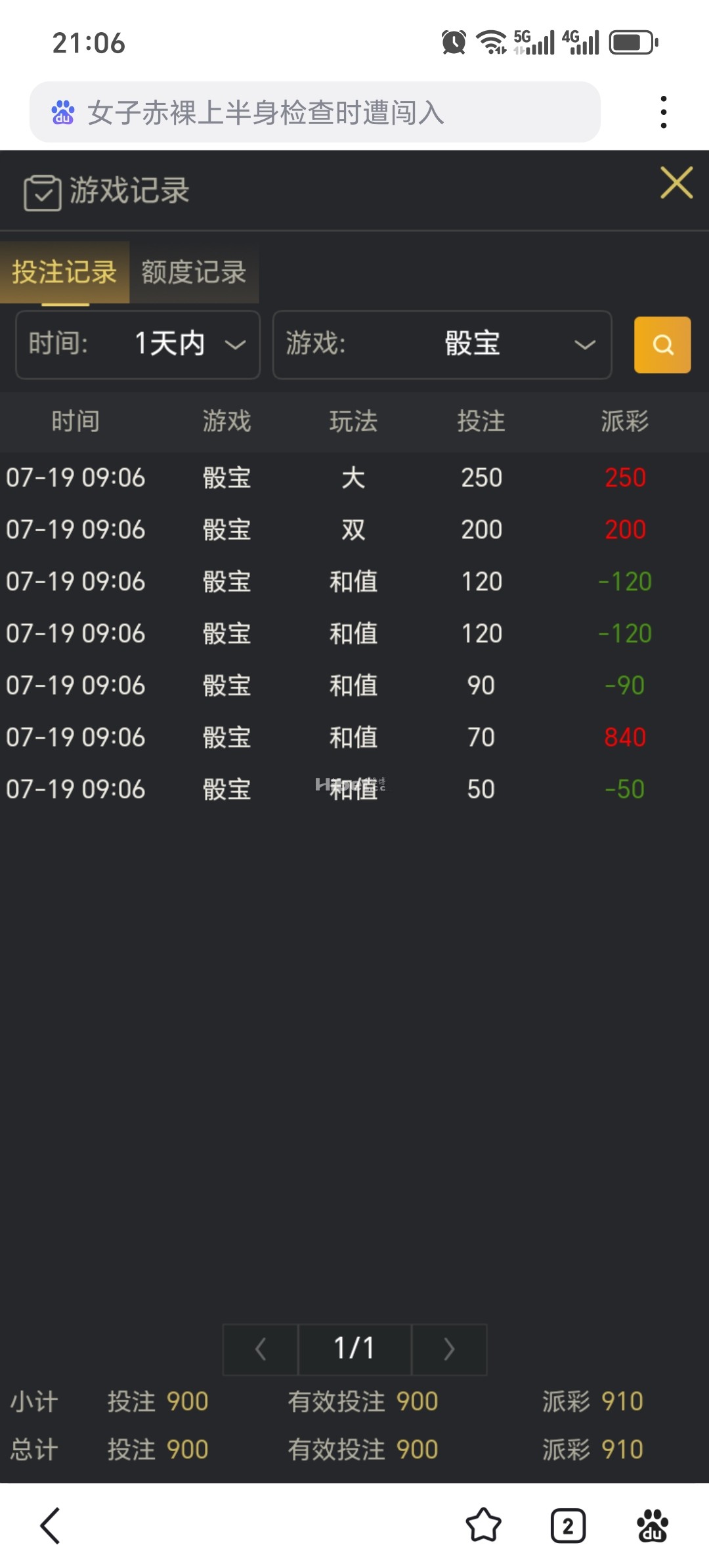Tap the Baidu paw icon at bottom right
709x1568 pixels.
(x=651, y=1527)
